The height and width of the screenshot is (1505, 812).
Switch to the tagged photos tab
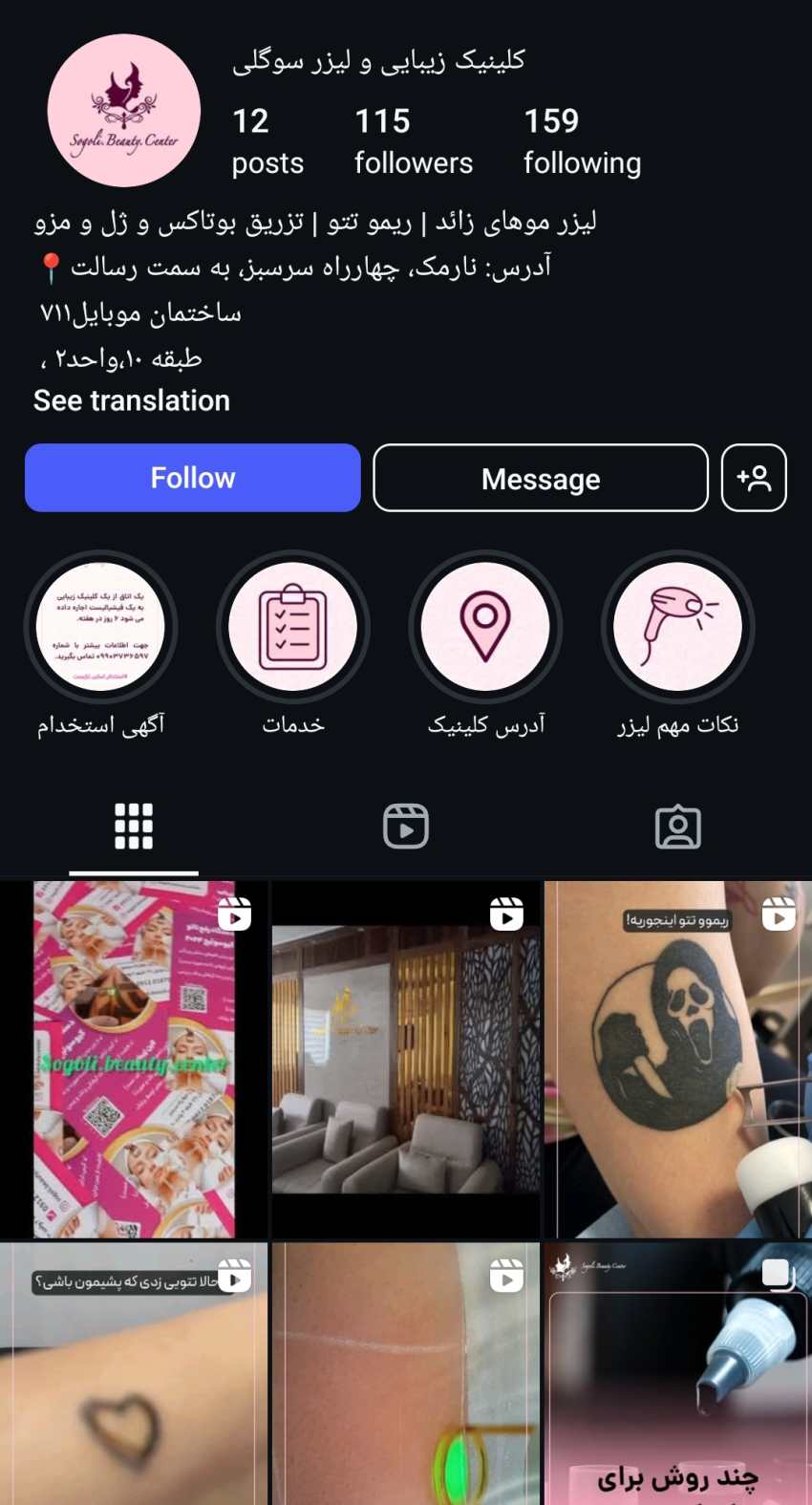point(678,827)
